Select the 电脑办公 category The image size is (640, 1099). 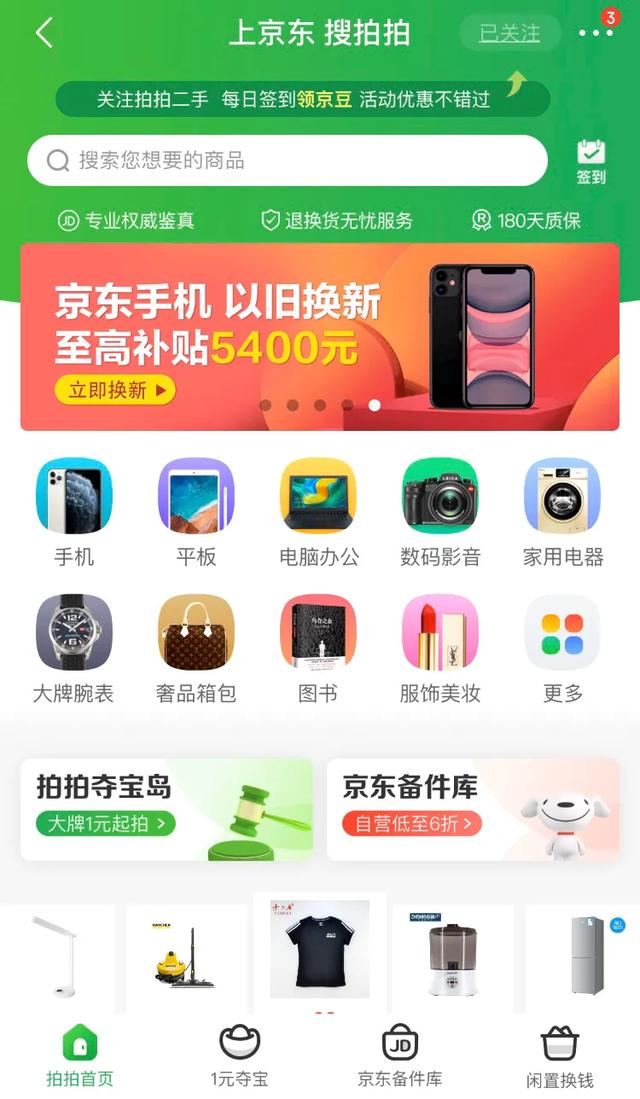pos(318,511)
